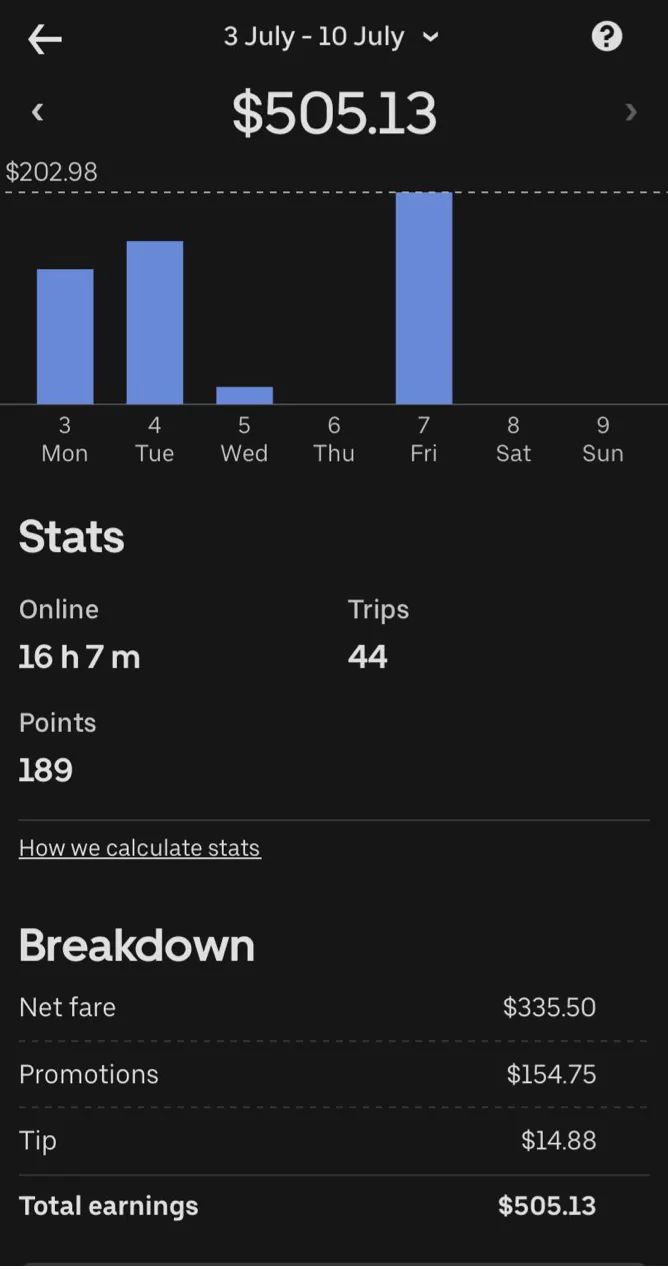This screenshot has height=1270, width=668.
Task: Go back using the top-left arrow
Action: pos(45,39)
